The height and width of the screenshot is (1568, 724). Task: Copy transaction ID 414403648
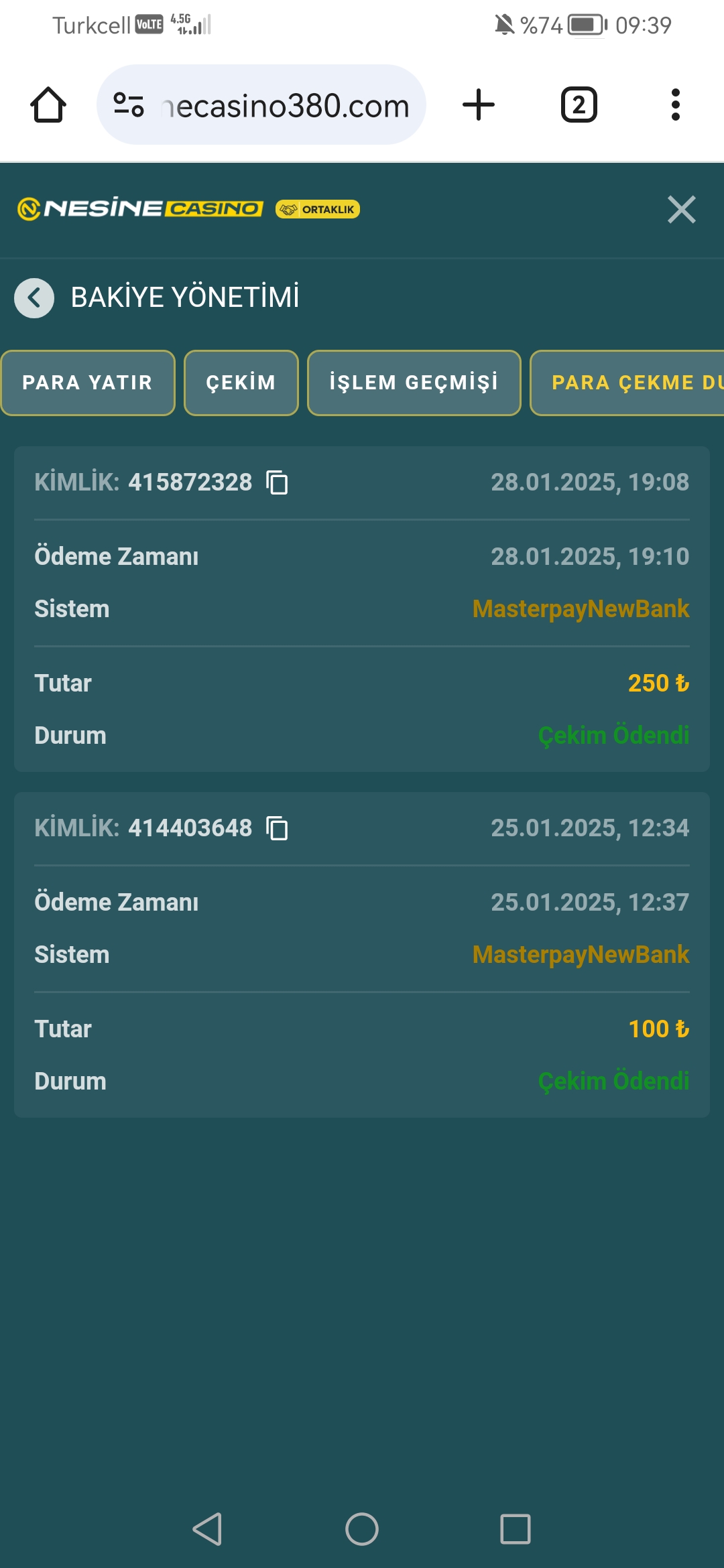pos(277,828)
